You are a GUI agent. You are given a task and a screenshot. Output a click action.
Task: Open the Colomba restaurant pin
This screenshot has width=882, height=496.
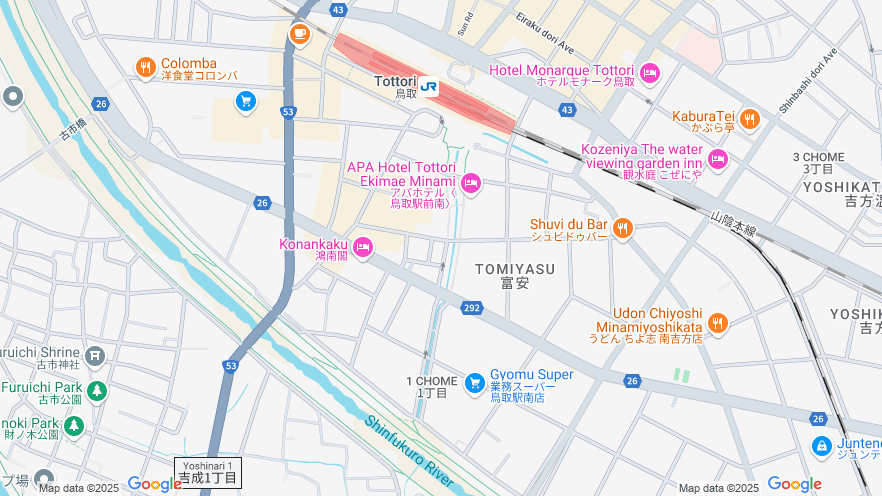[146, 68]
